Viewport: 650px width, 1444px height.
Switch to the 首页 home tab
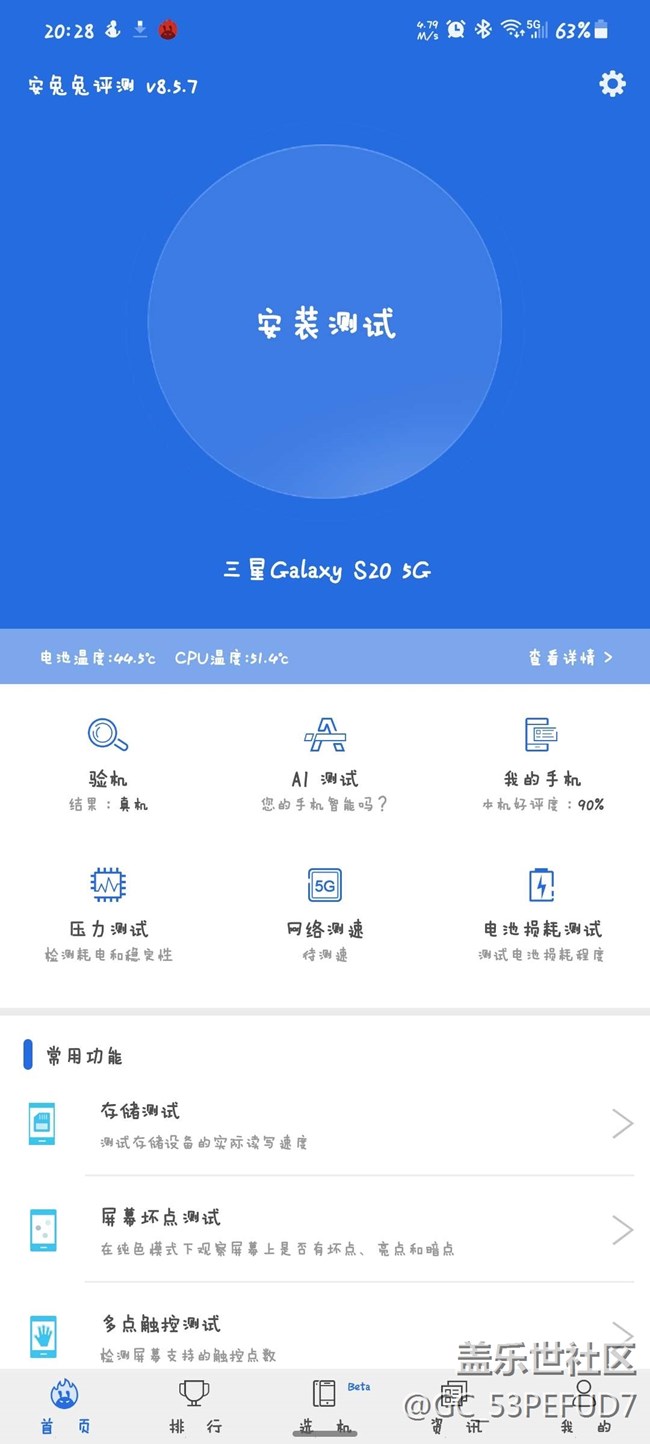click(65, 1407)
